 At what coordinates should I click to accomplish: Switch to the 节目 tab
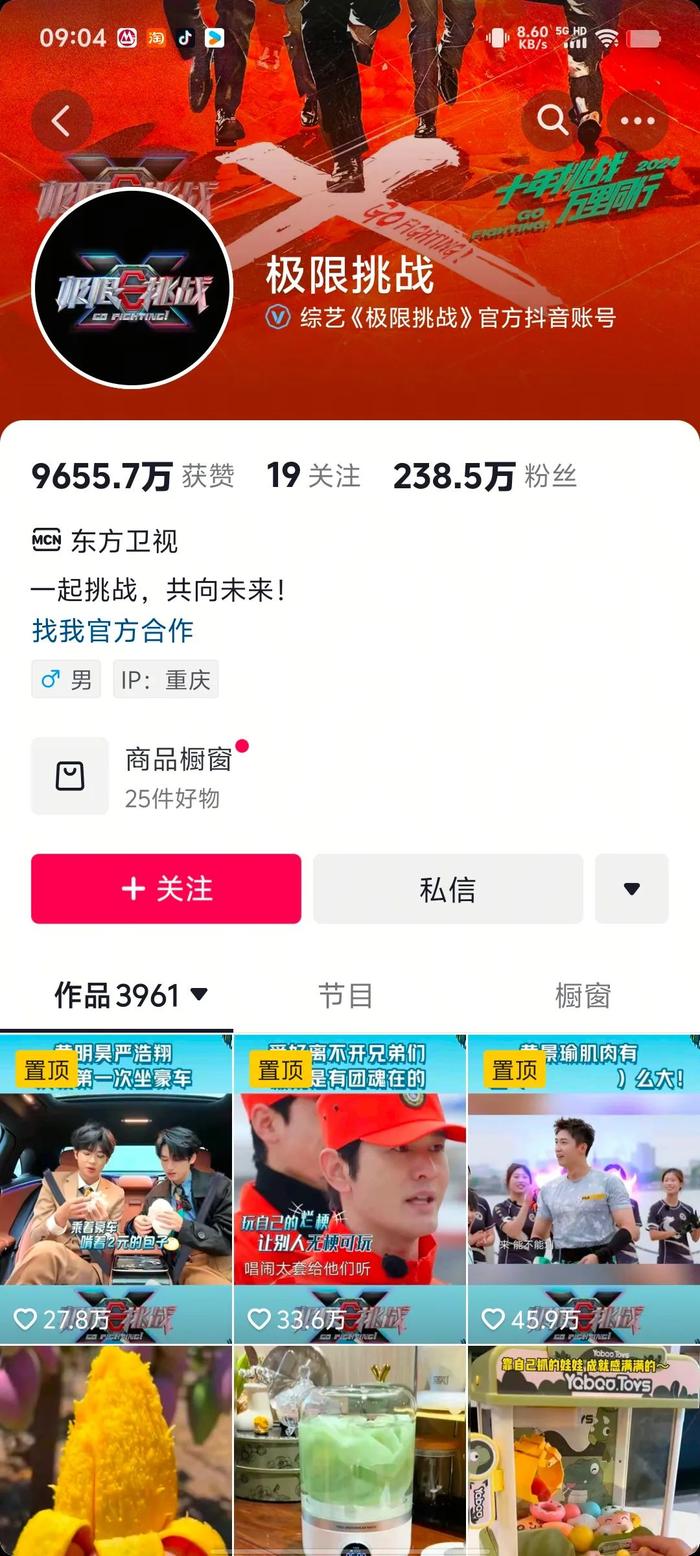coord(346,995)
